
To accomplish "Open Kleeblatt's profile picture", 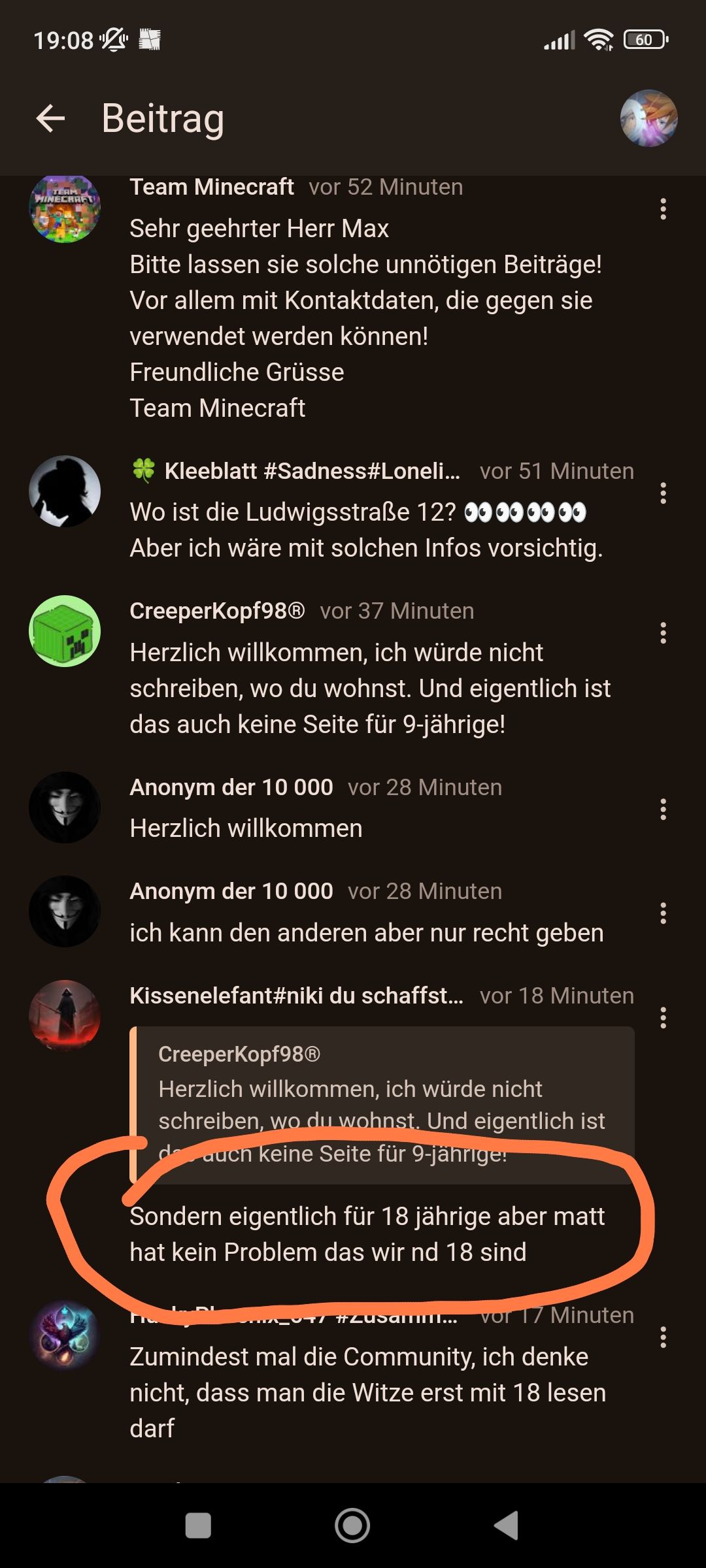I will pos(65,491).
